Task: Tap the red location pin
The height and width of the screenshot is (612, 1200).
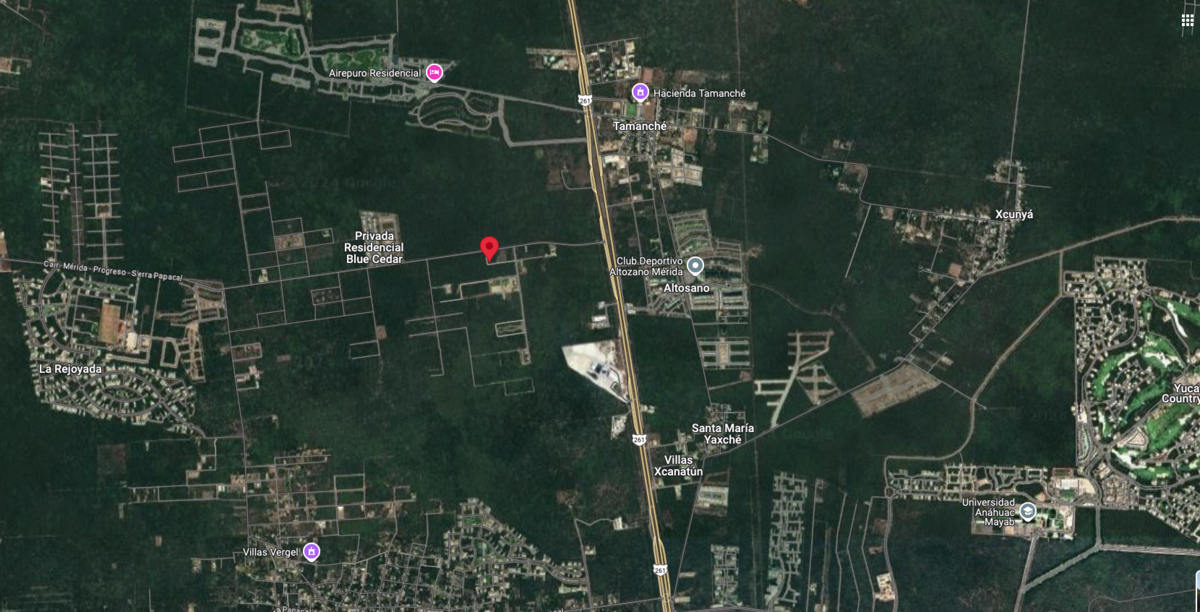Action: [x=489, y=247]
